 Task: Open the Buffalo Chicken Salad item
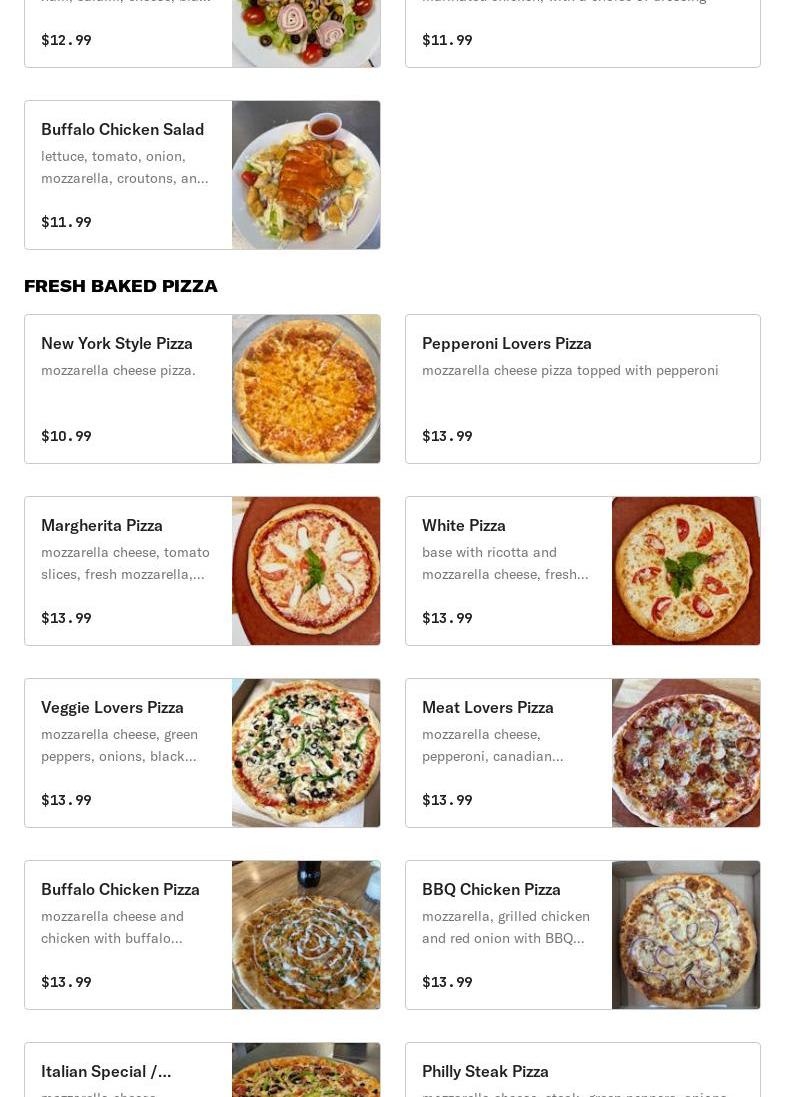202,175
